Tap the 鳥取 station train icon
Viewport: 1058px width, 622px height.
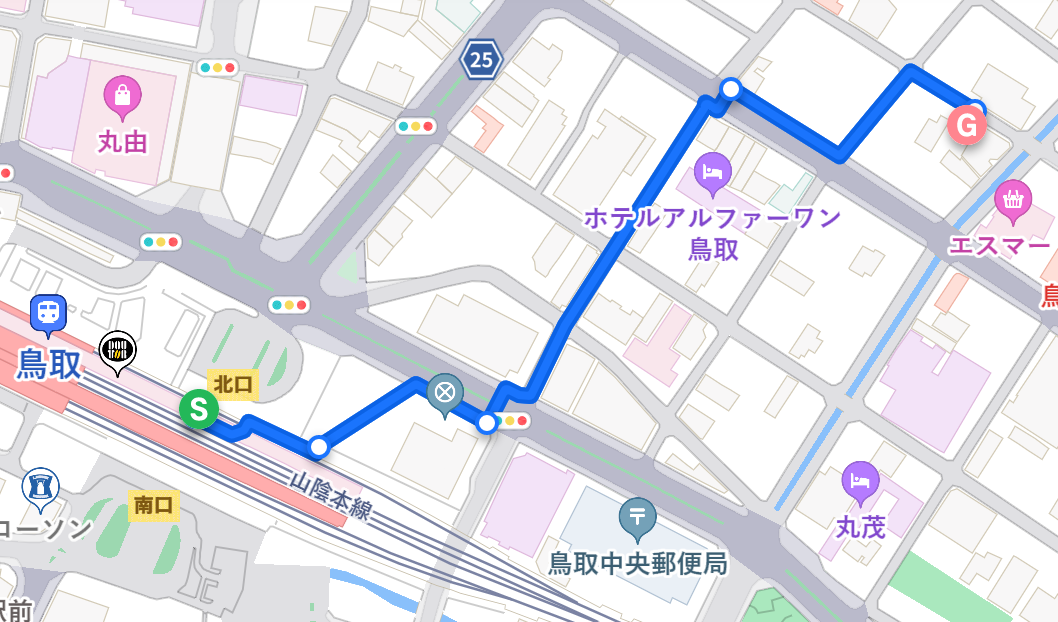(x=48, y=313)
